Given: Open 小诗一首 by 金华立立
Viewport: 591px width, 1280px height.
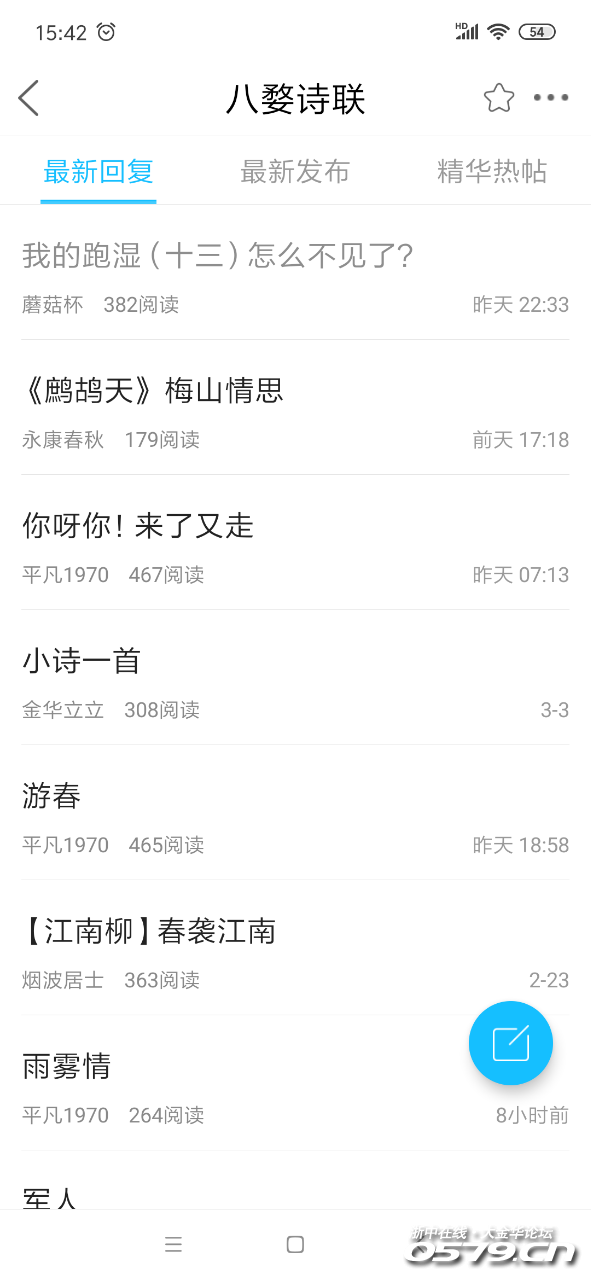Looking at the screenshot, I should tap(295, 678).
